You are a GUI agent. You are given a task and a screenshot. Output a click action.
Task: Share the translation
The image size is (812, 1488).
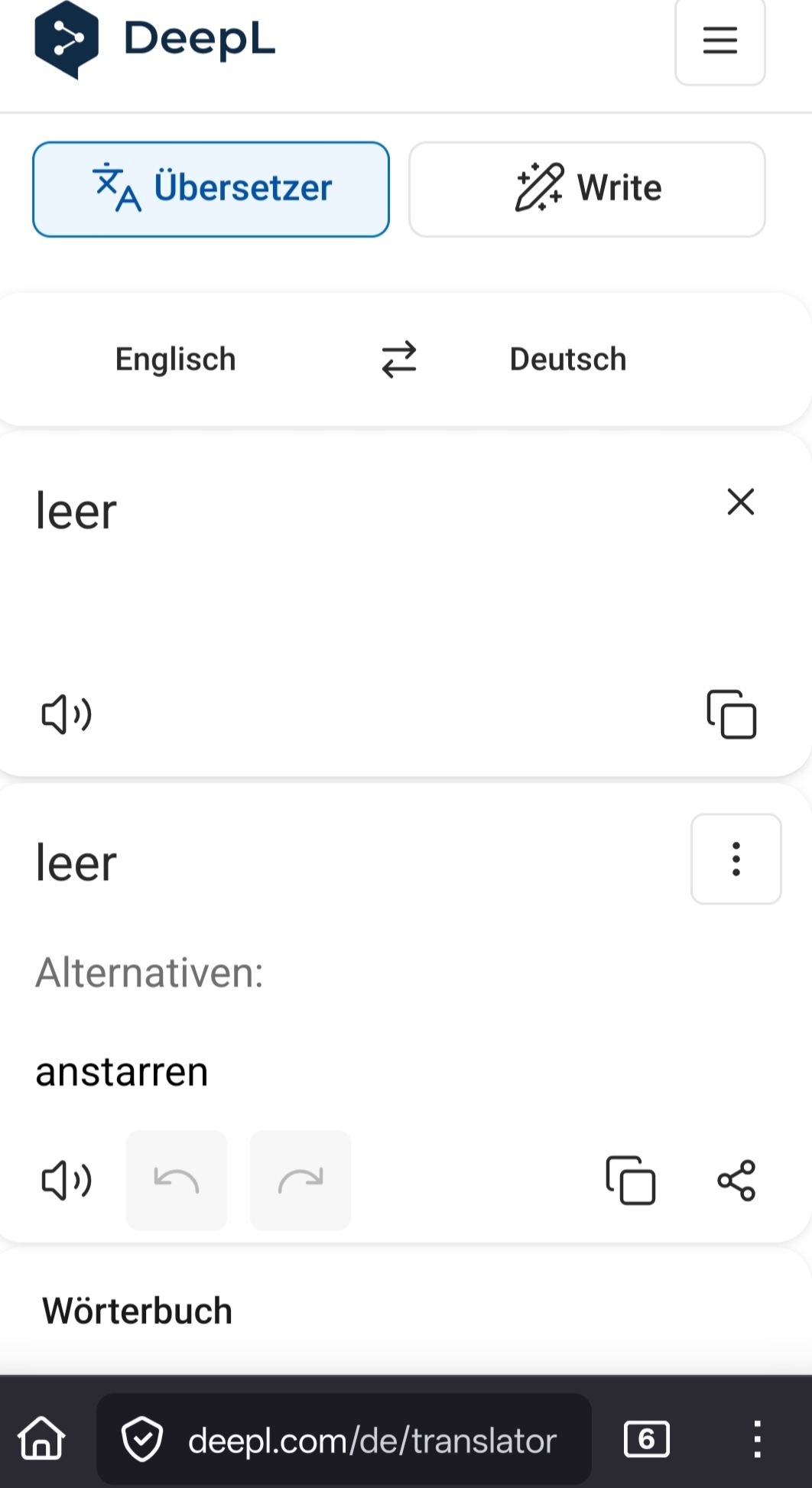coord(736,1181)
